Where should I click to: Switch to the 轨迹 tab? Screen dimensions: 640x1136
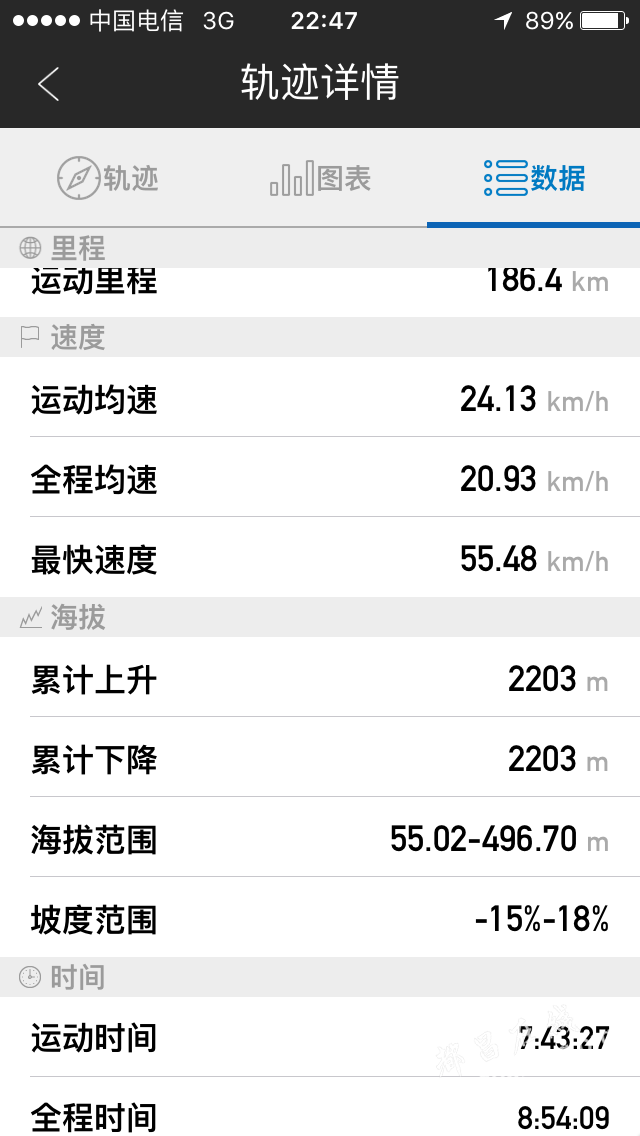(107, 178)
